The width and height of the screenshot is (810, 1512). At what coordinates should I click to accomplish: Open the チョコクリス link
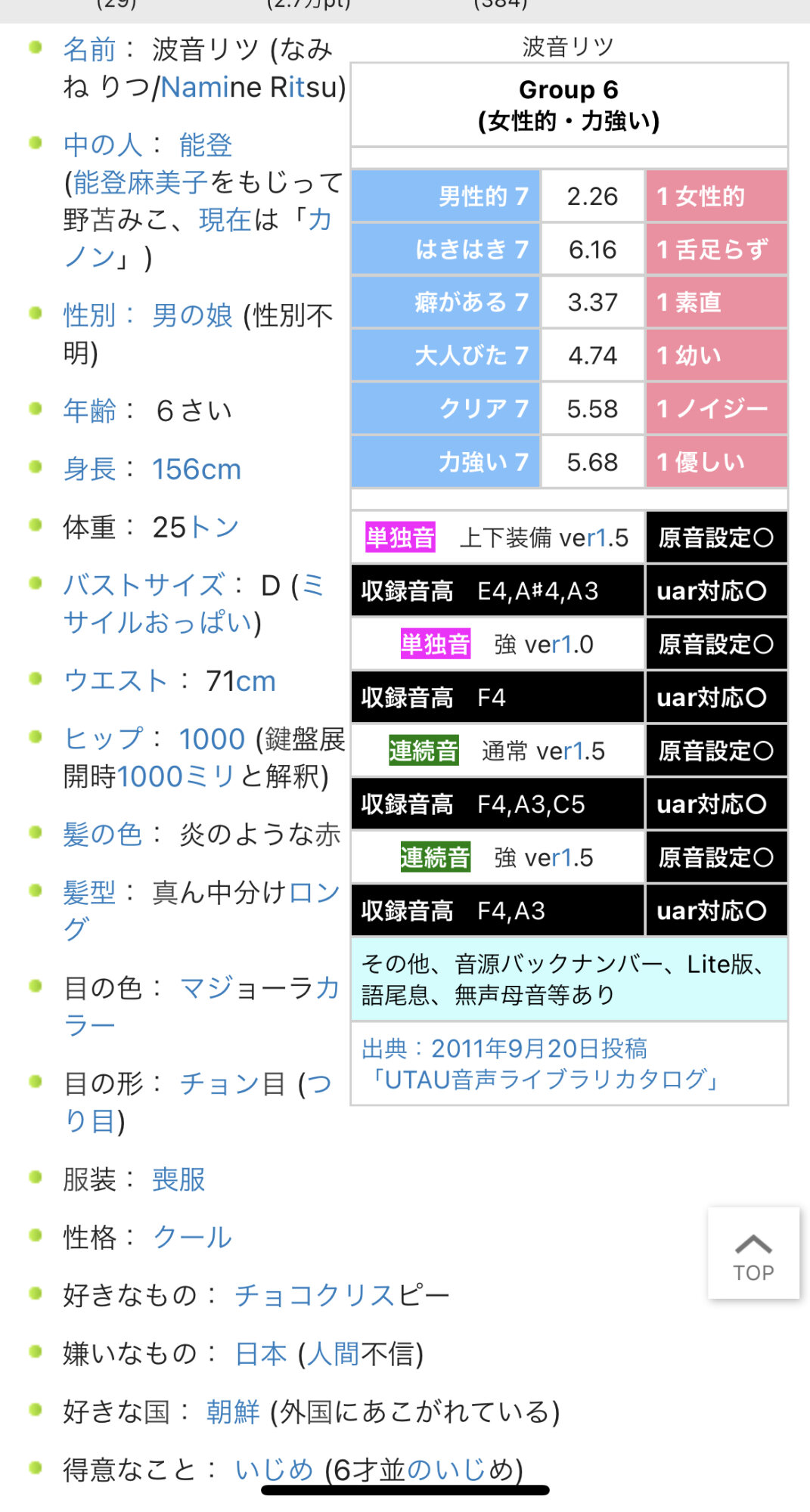[314, 1295]
